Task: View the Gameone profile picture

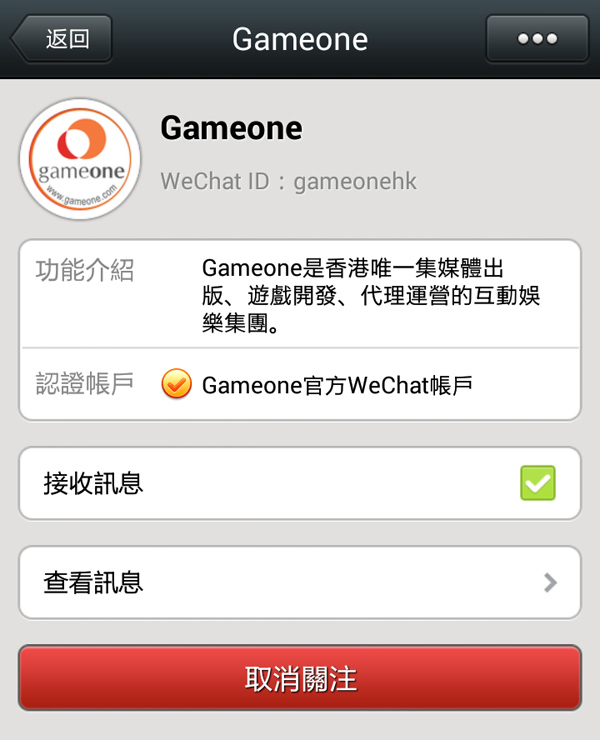Action: 81,160
